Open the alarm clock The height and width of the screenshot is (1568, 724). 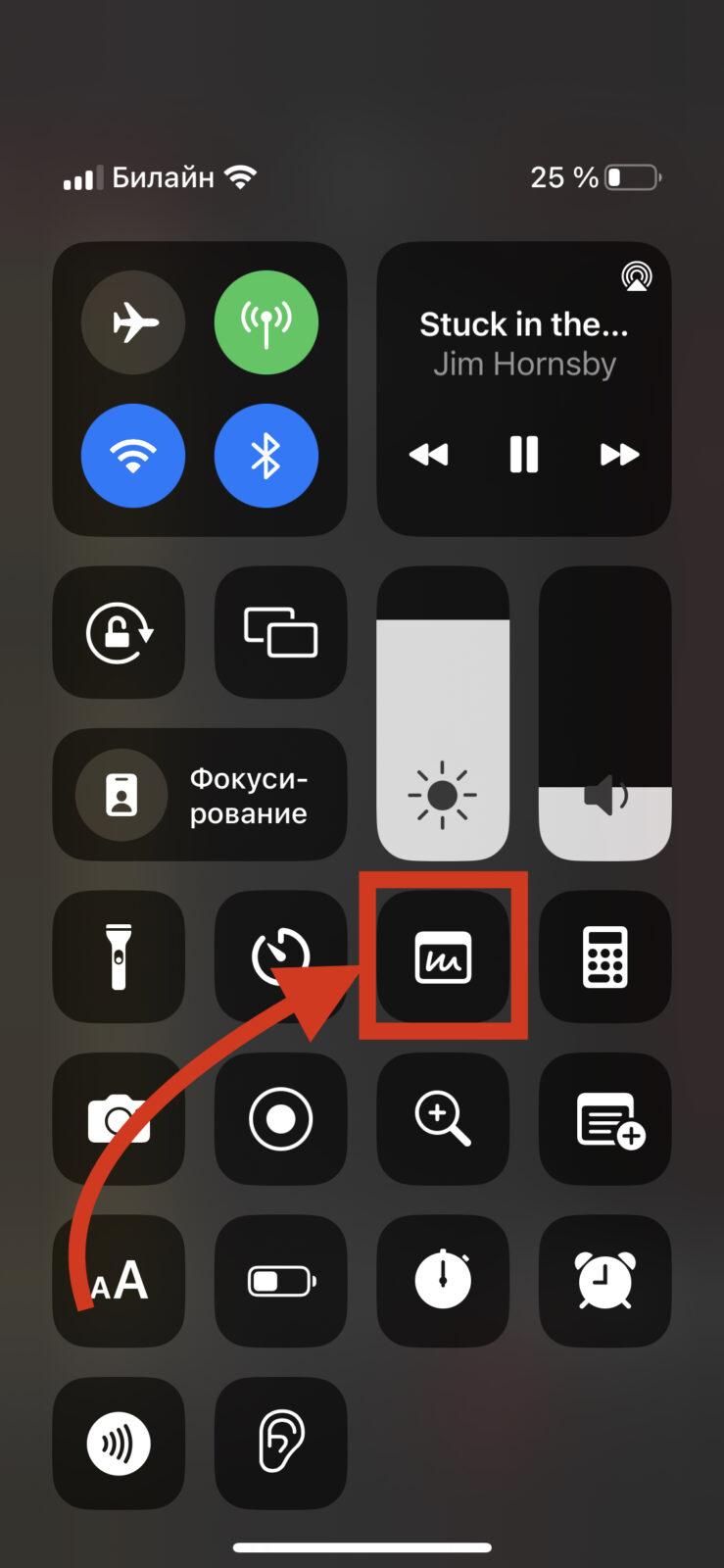(605, 1281)
